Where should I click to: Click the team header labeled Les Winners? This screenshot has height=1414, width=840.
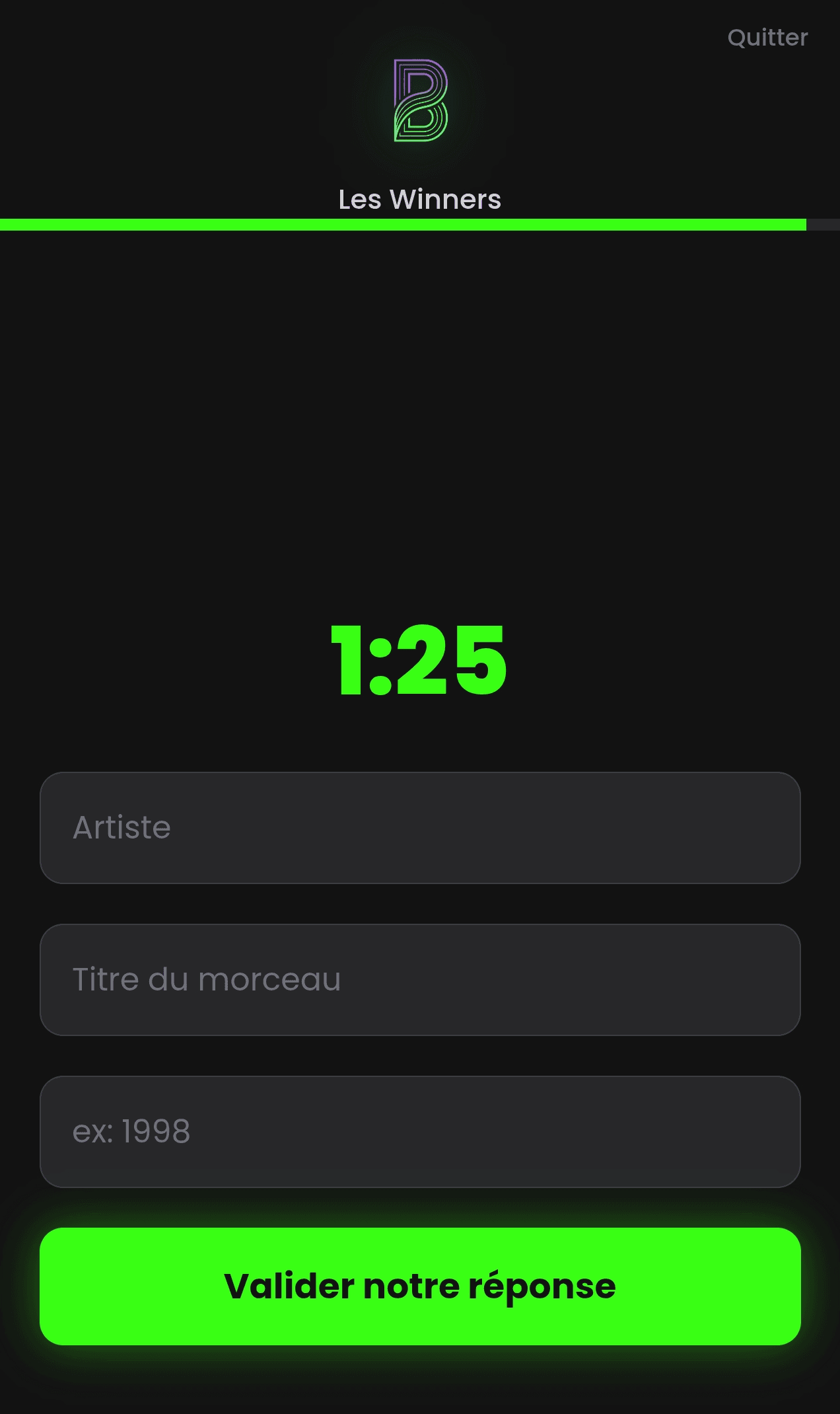pos(420,199)
